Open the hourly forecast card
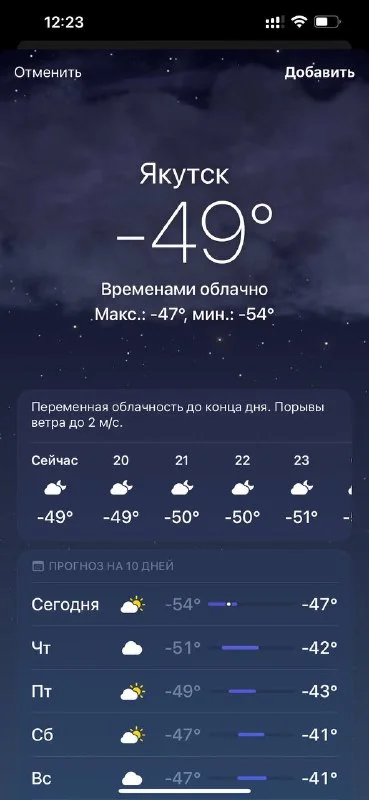 coord(185,465)
